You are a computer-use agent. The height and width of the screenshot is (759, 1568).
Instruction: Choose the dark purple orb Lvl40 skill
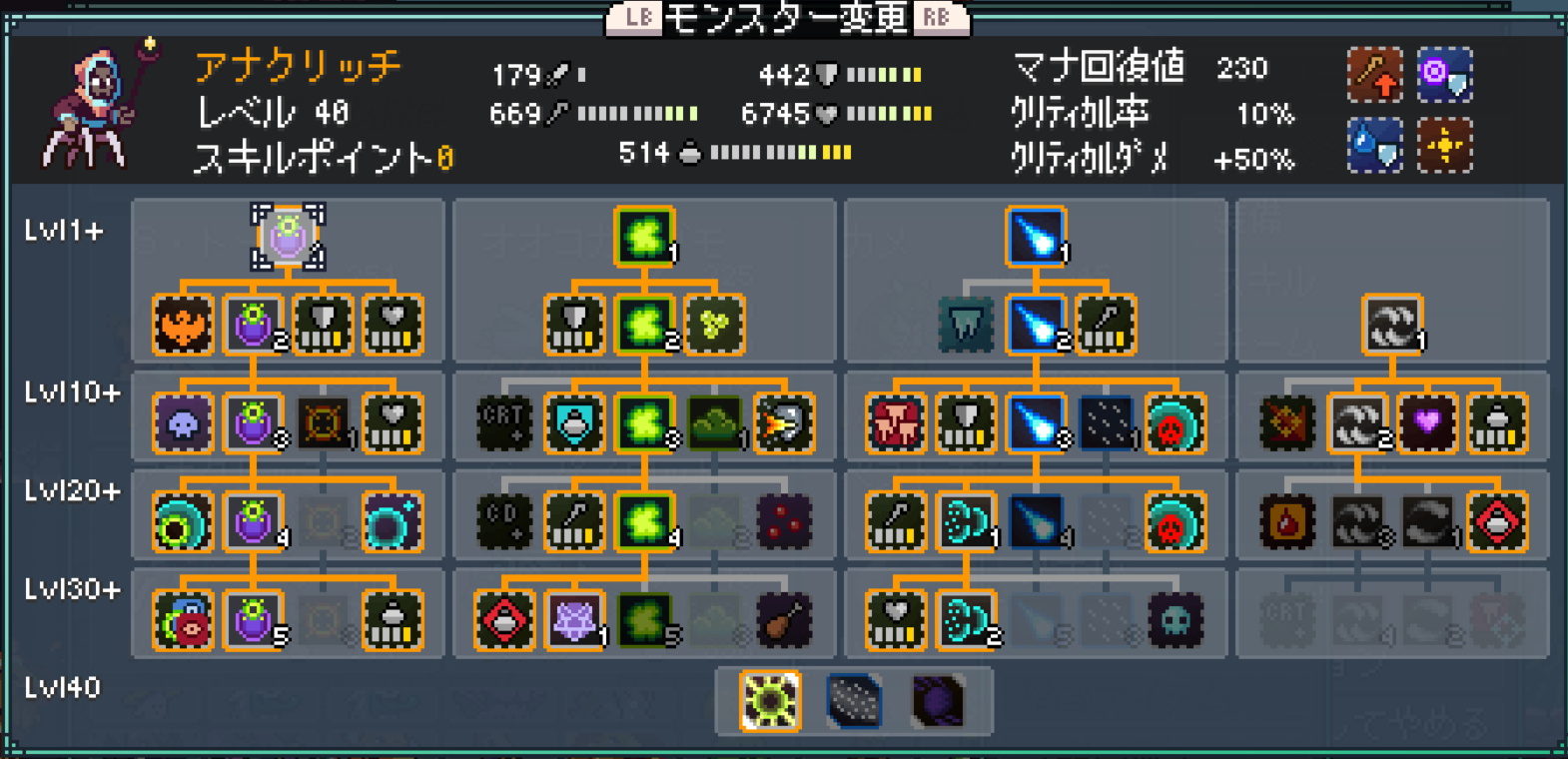pyautogui.click(x=938, y=700)
